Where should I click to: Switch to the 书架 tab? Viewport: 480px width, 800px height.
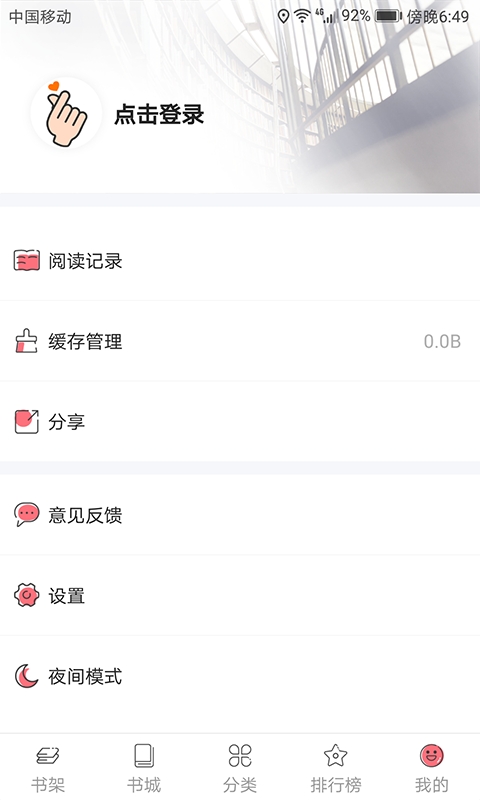(48, 768)
